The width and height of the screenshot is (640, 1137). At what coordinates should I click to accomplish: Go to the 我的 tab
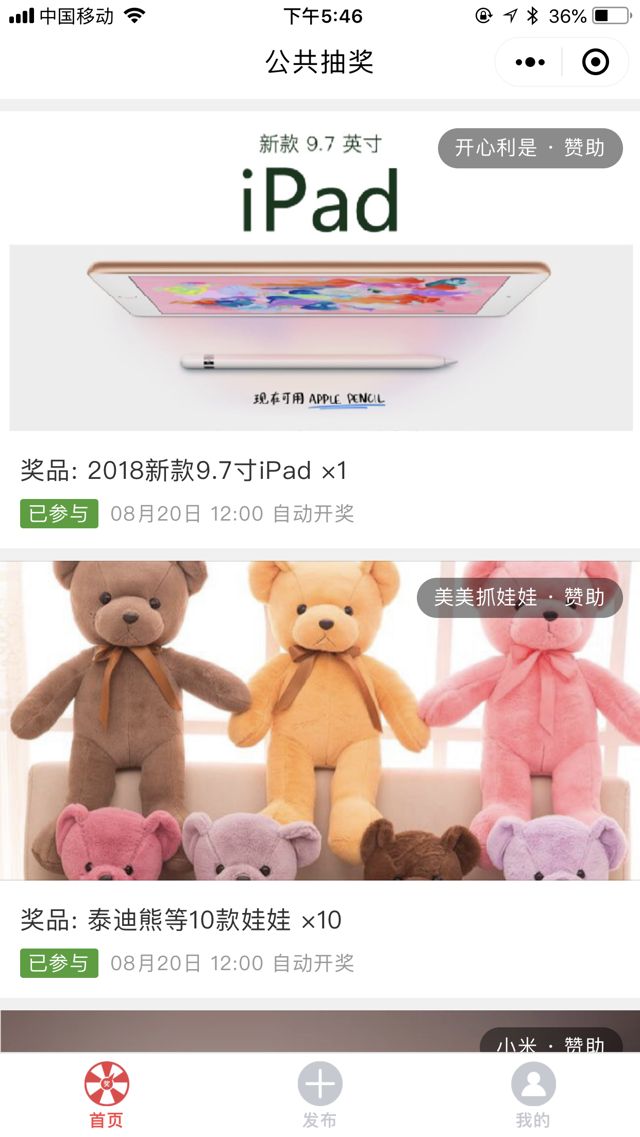(533, 1095)
